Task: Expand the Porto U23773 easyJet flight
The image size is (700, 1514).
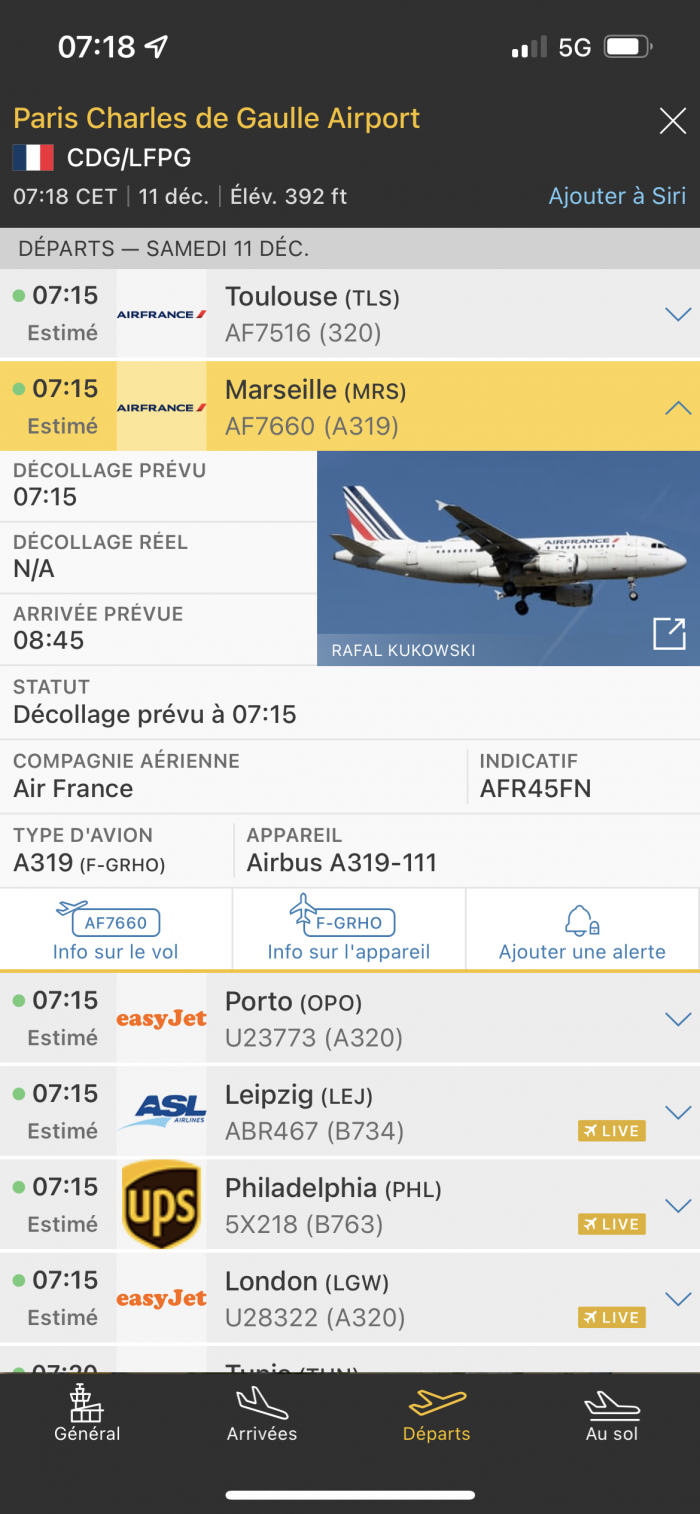Action: tap(678, 1019)
